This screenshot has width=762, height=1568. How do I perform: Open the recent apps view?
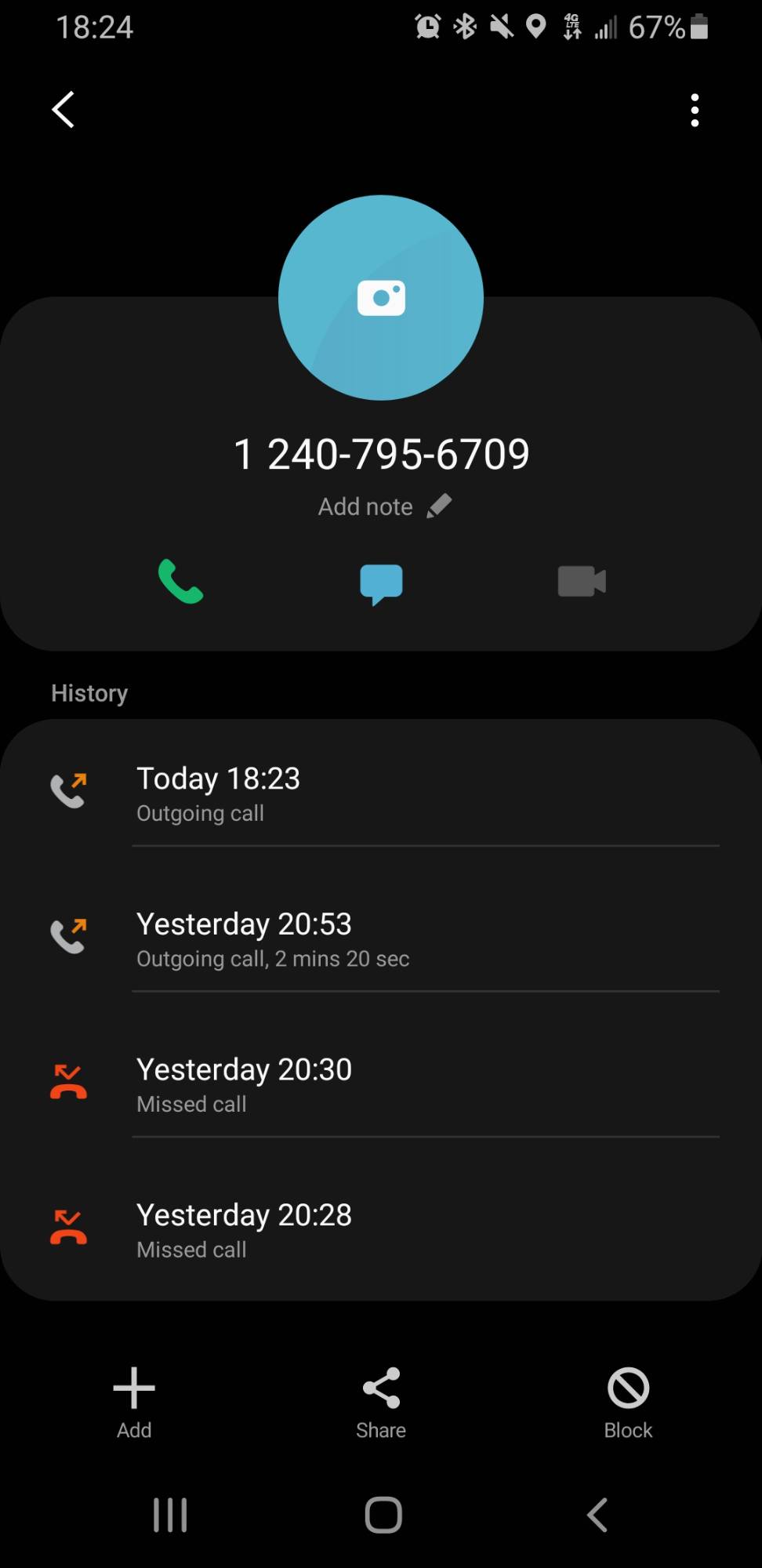[170, 1515]
